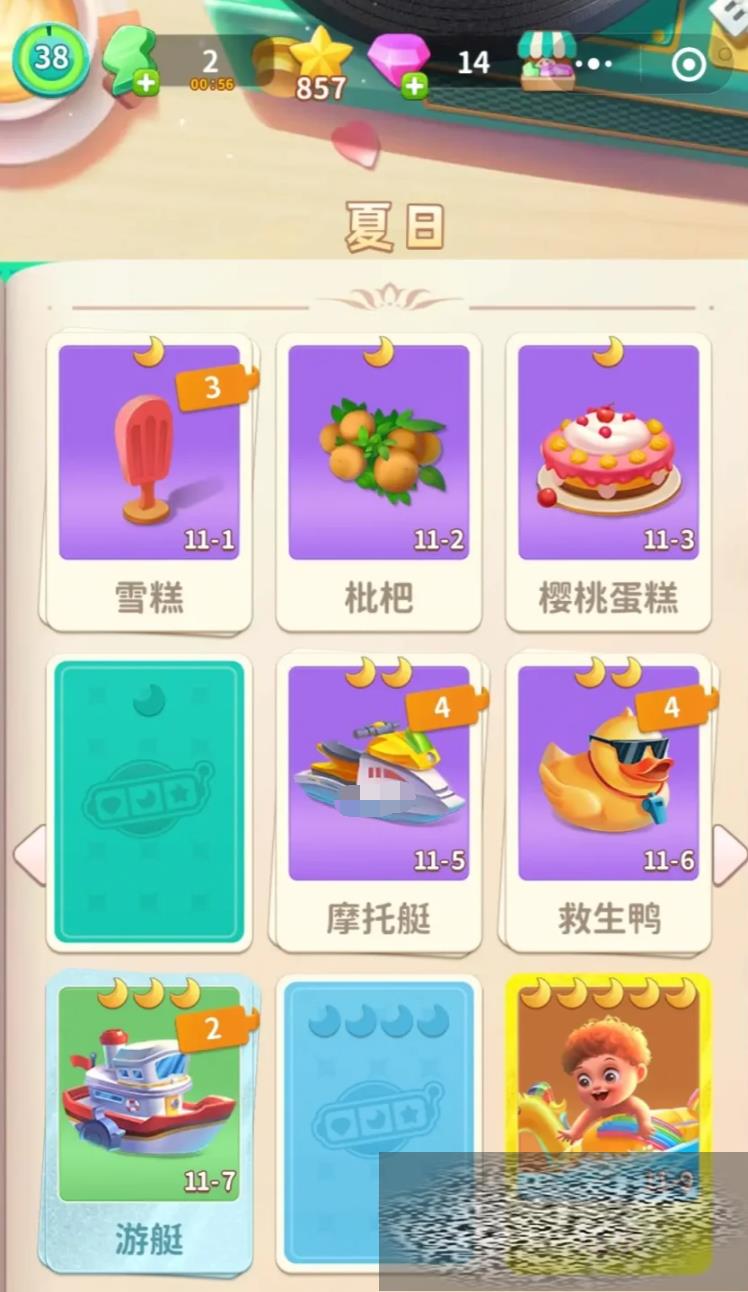748x1292 pixels.
Task: Buy more pink gems with the plus
Action: (x=415, y=86)
